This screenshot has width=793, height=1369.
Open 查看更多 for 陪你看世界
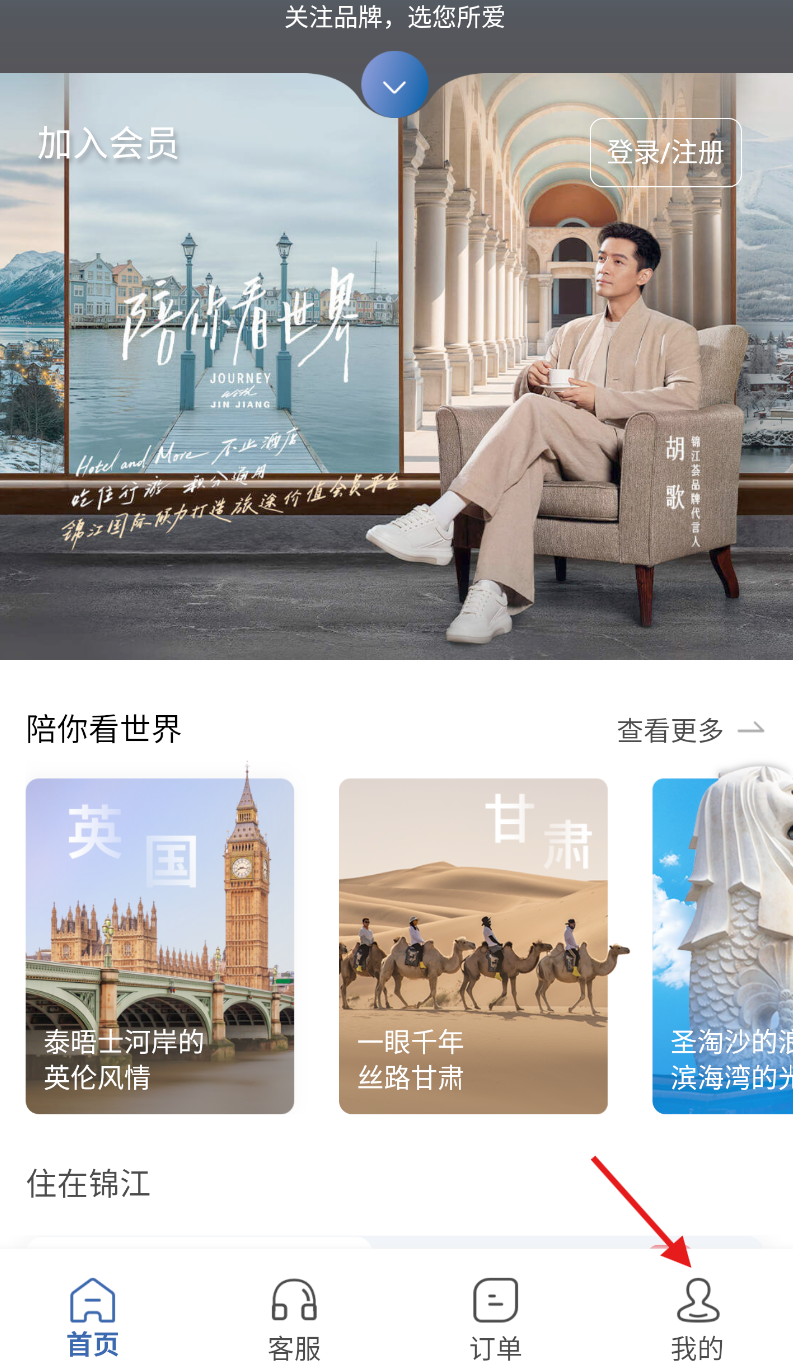tap(690, 731)
